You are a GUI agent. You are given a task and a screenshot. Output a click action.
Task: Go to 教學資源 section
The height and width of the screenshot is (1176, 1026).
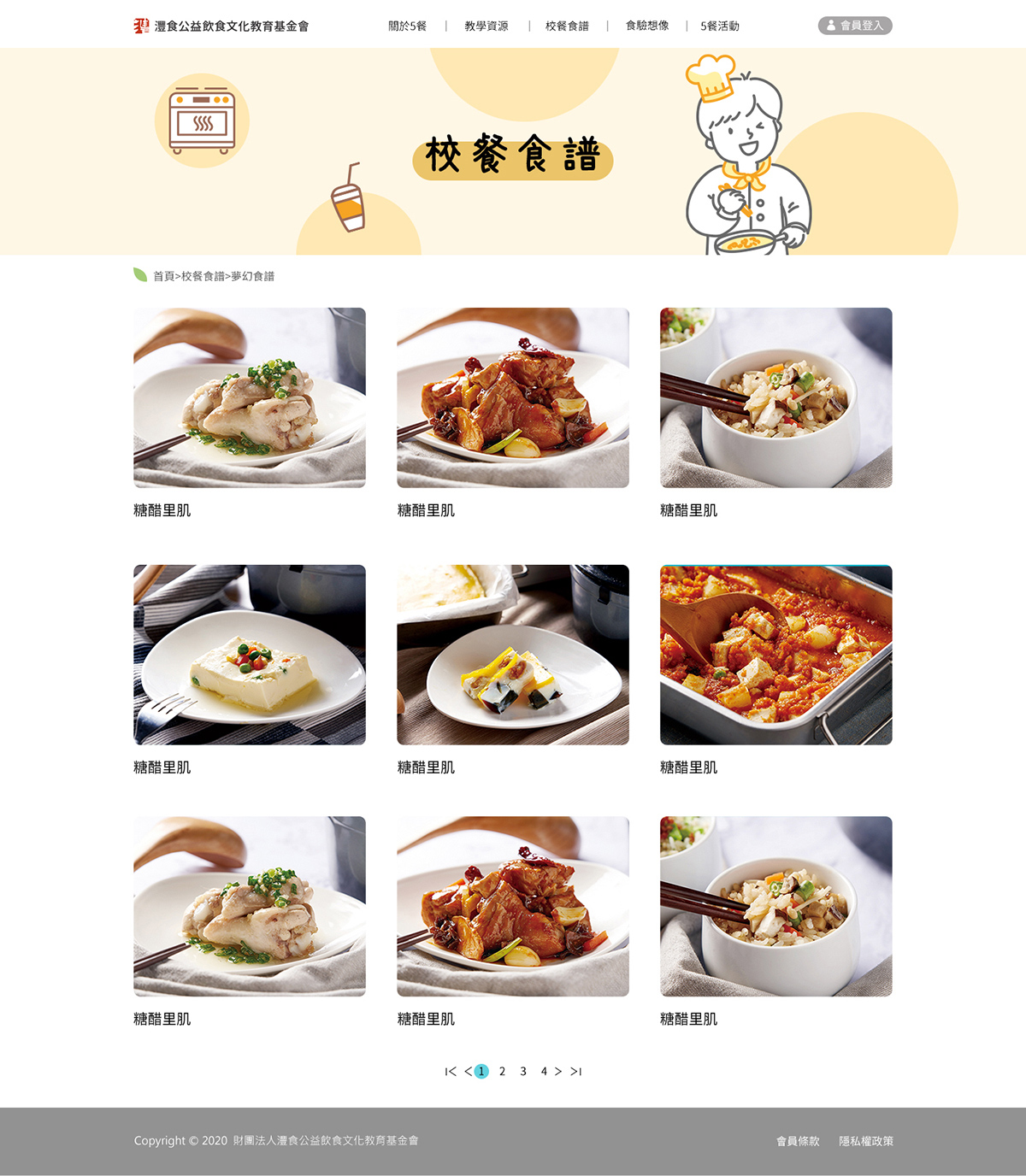(x=486, y=26)
